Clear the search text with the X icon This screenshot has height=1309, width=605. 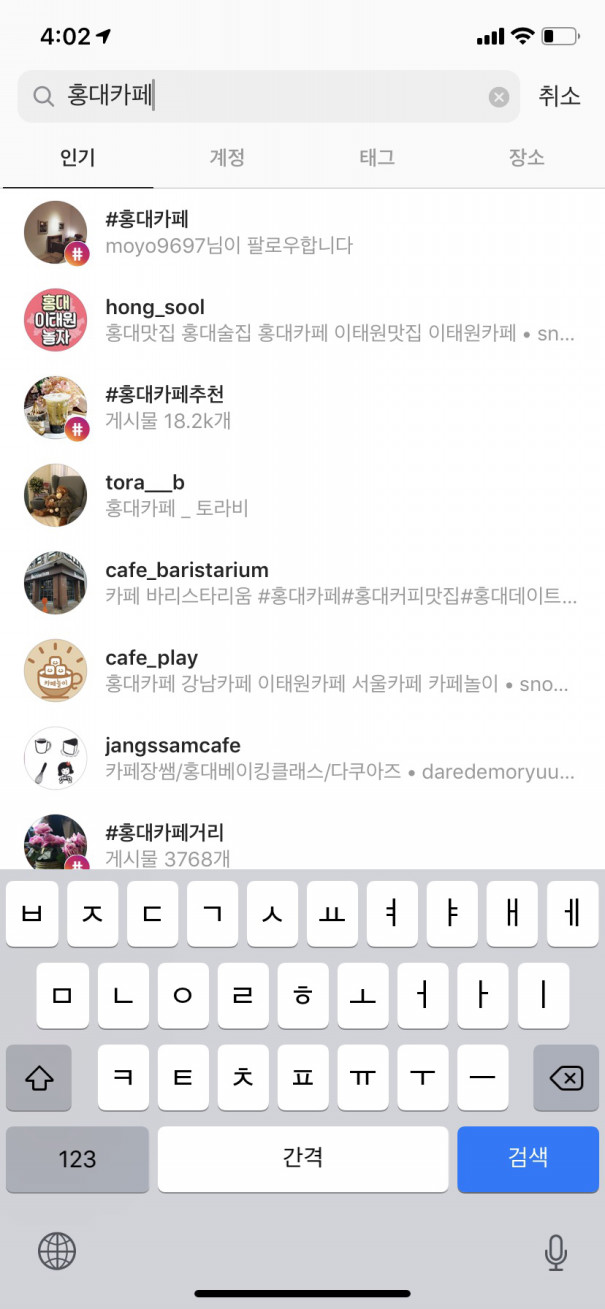coord(498,97)
